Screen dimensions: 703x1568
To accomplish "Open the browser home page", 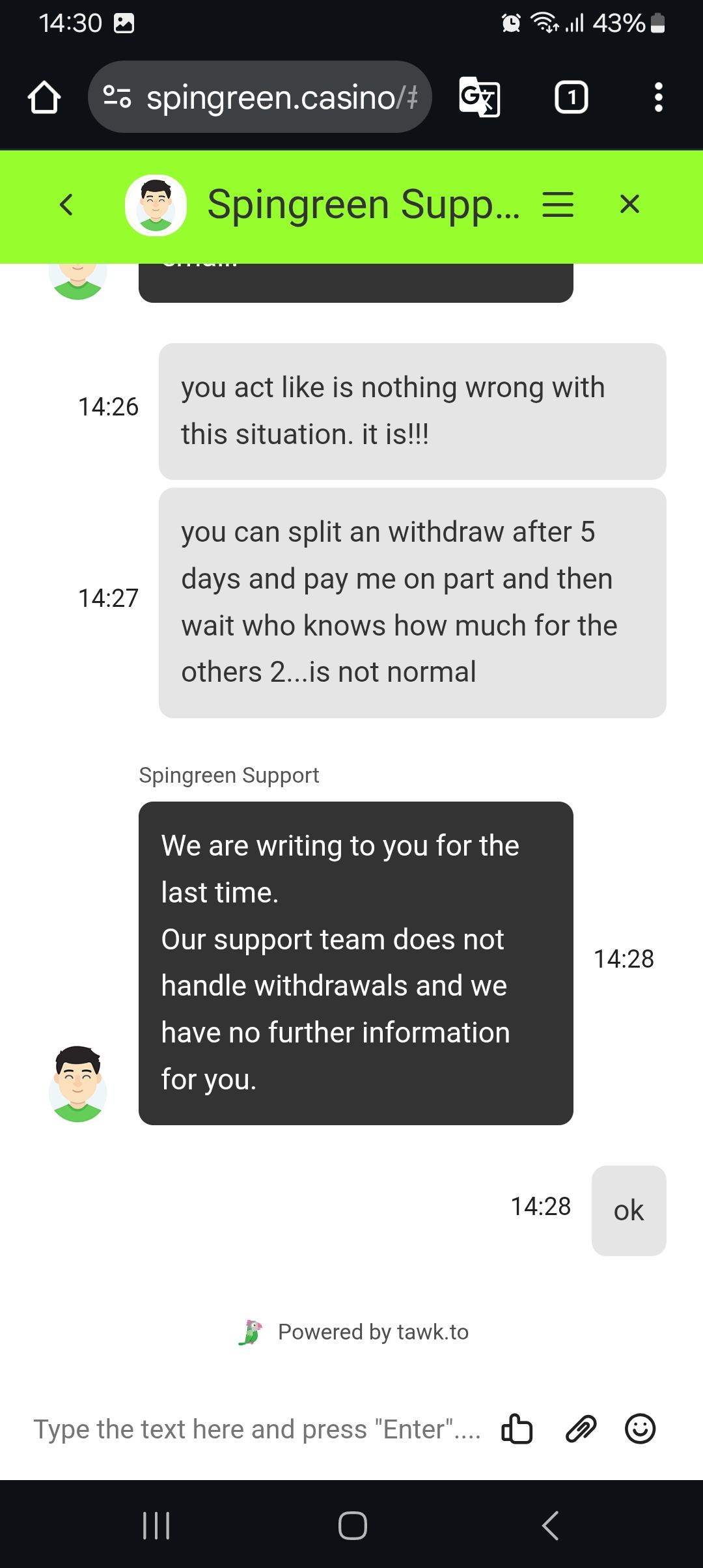I will click(x=44, y=98).
